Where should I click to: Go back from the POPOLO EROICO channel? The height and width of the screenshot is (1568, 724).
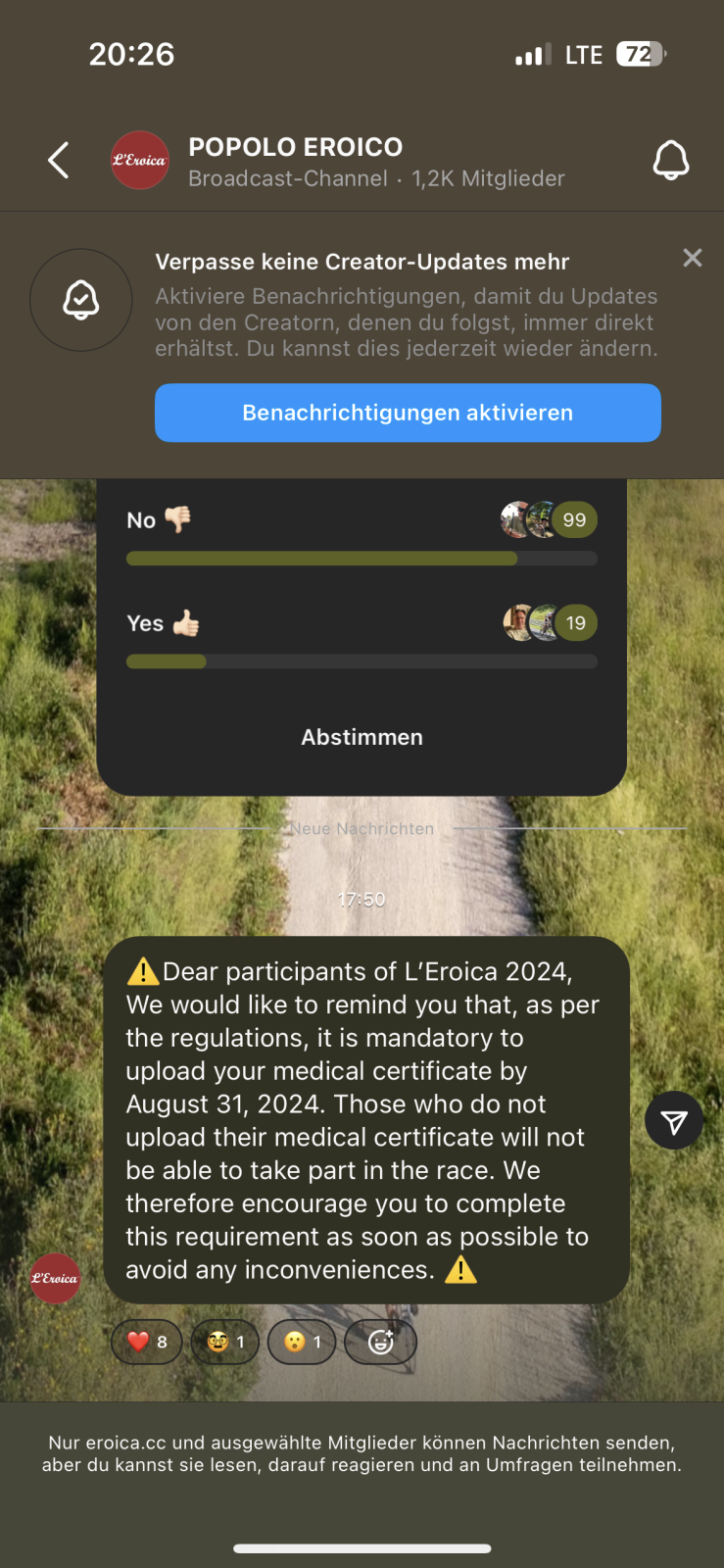pyautogui.click(x=59, y=160)
